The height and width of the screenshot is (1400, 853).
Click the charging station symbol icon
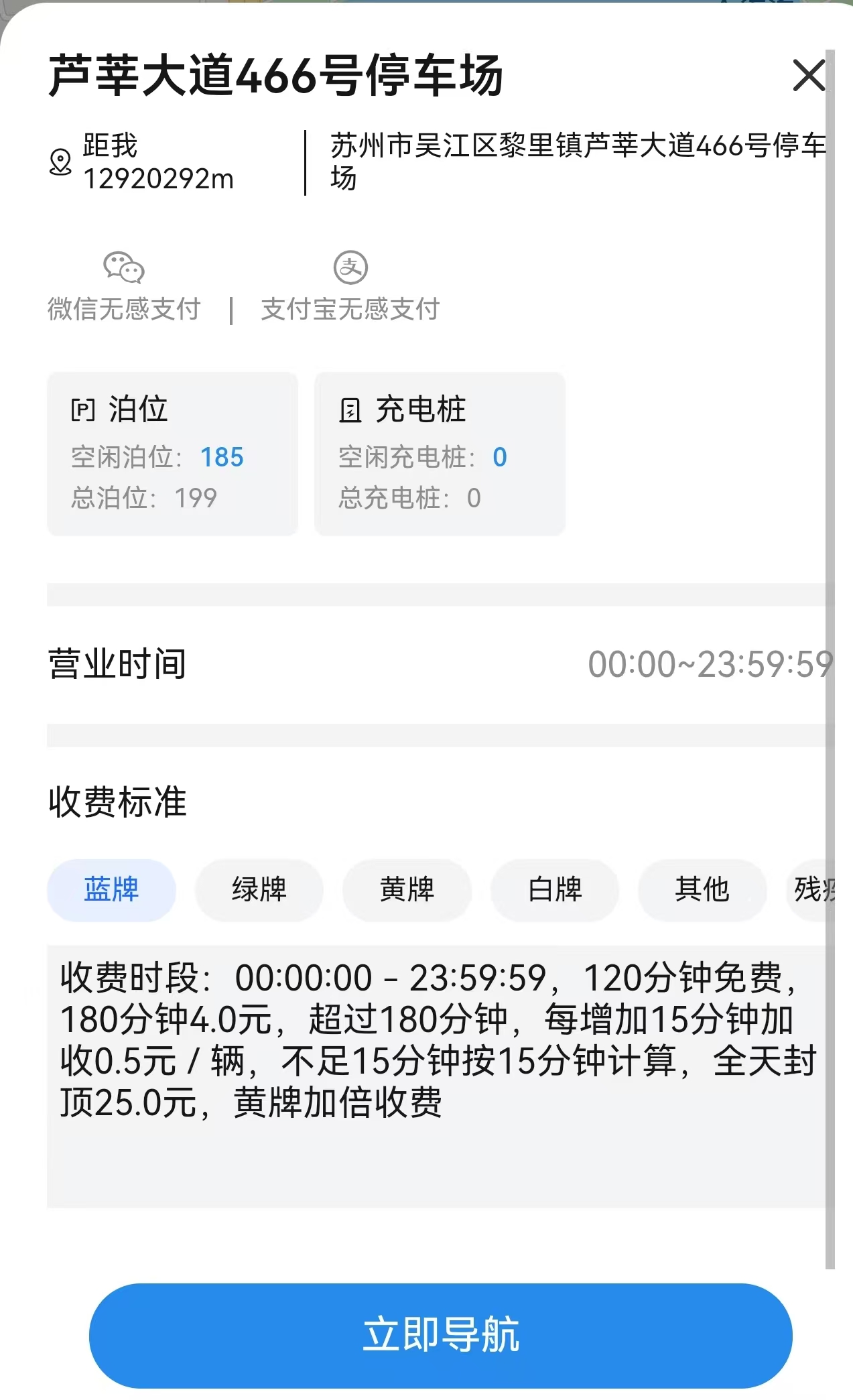[x=351, y=411]
